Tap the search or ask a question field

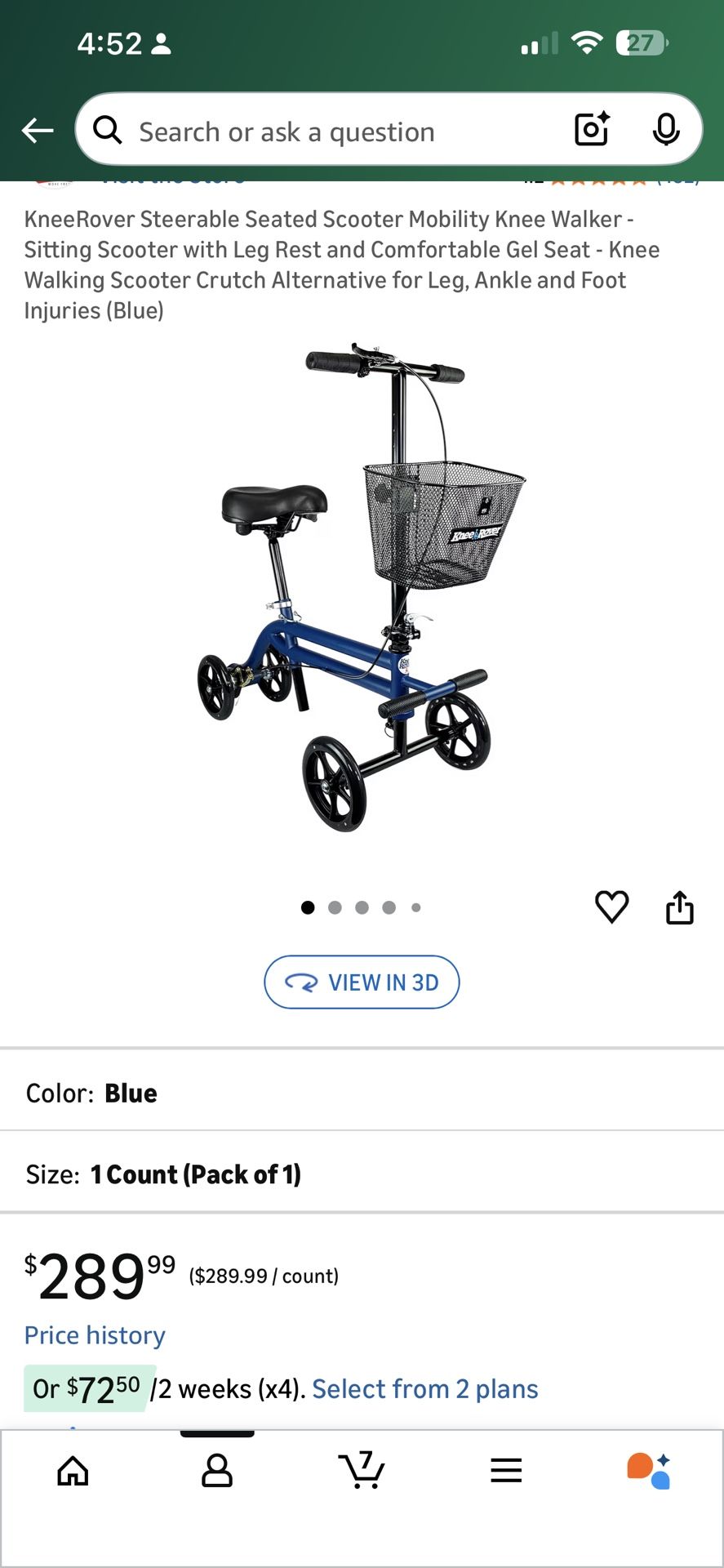pos(326,131)
